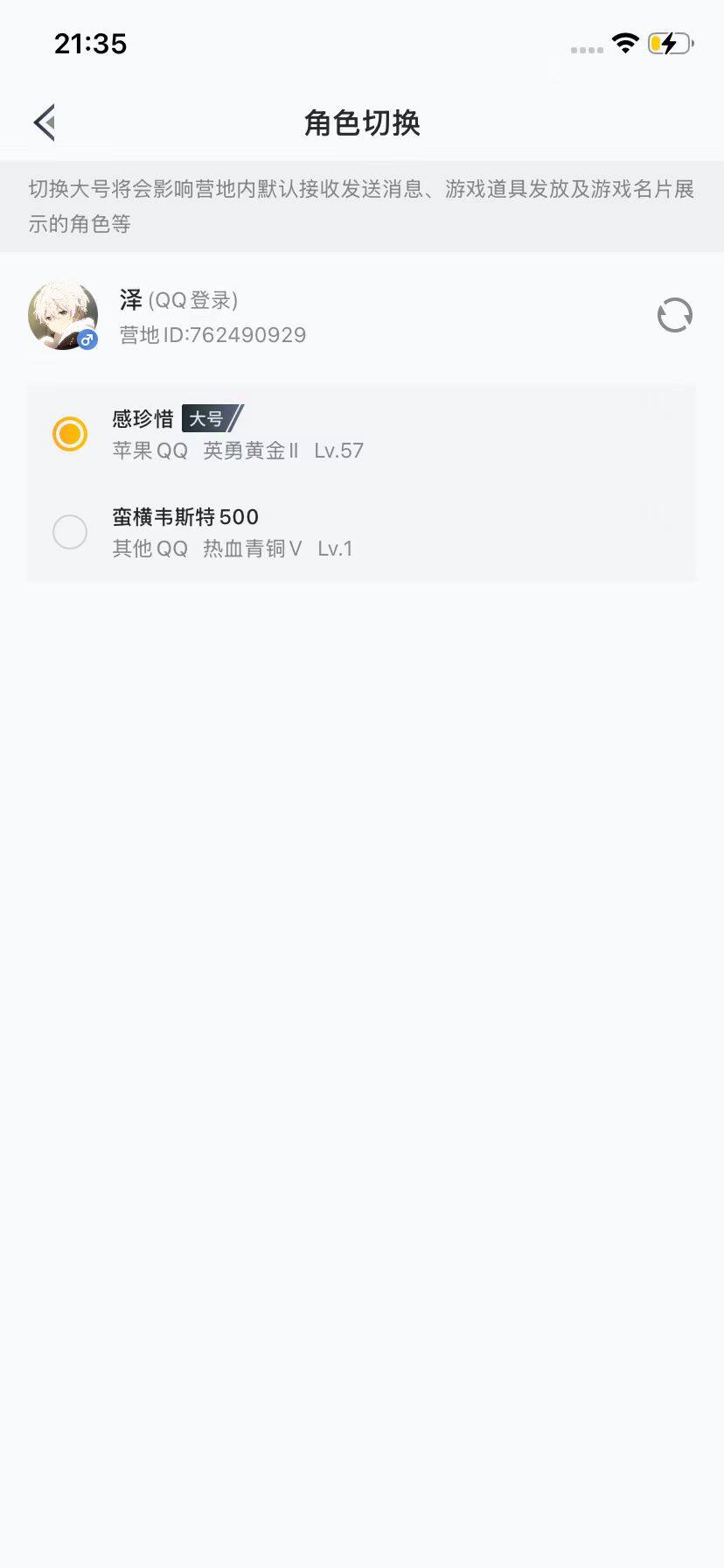
Task: Tap the back arrow to leave 角色切换
Action: point(44,122)
